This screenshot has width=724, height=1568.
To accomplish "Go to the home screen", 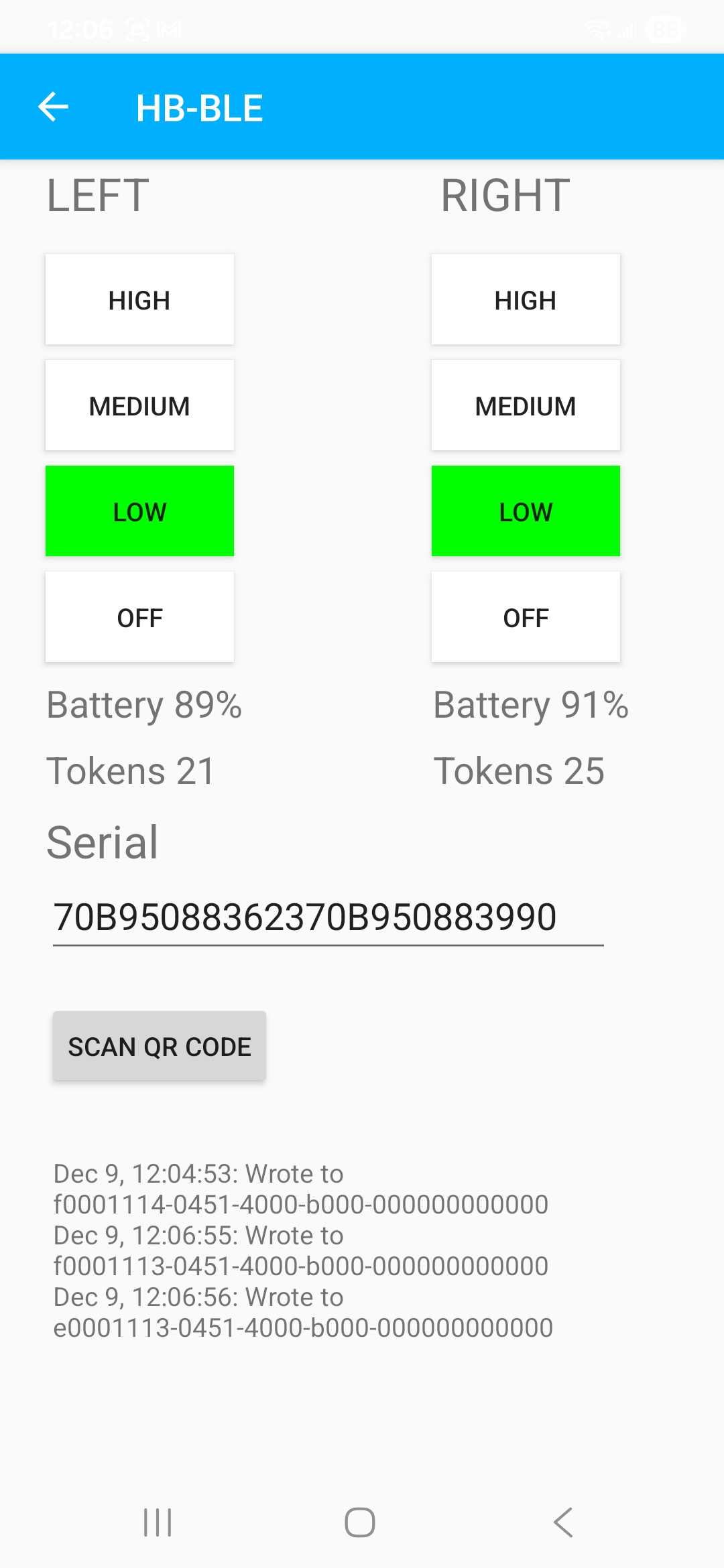I will (360, 1522).
